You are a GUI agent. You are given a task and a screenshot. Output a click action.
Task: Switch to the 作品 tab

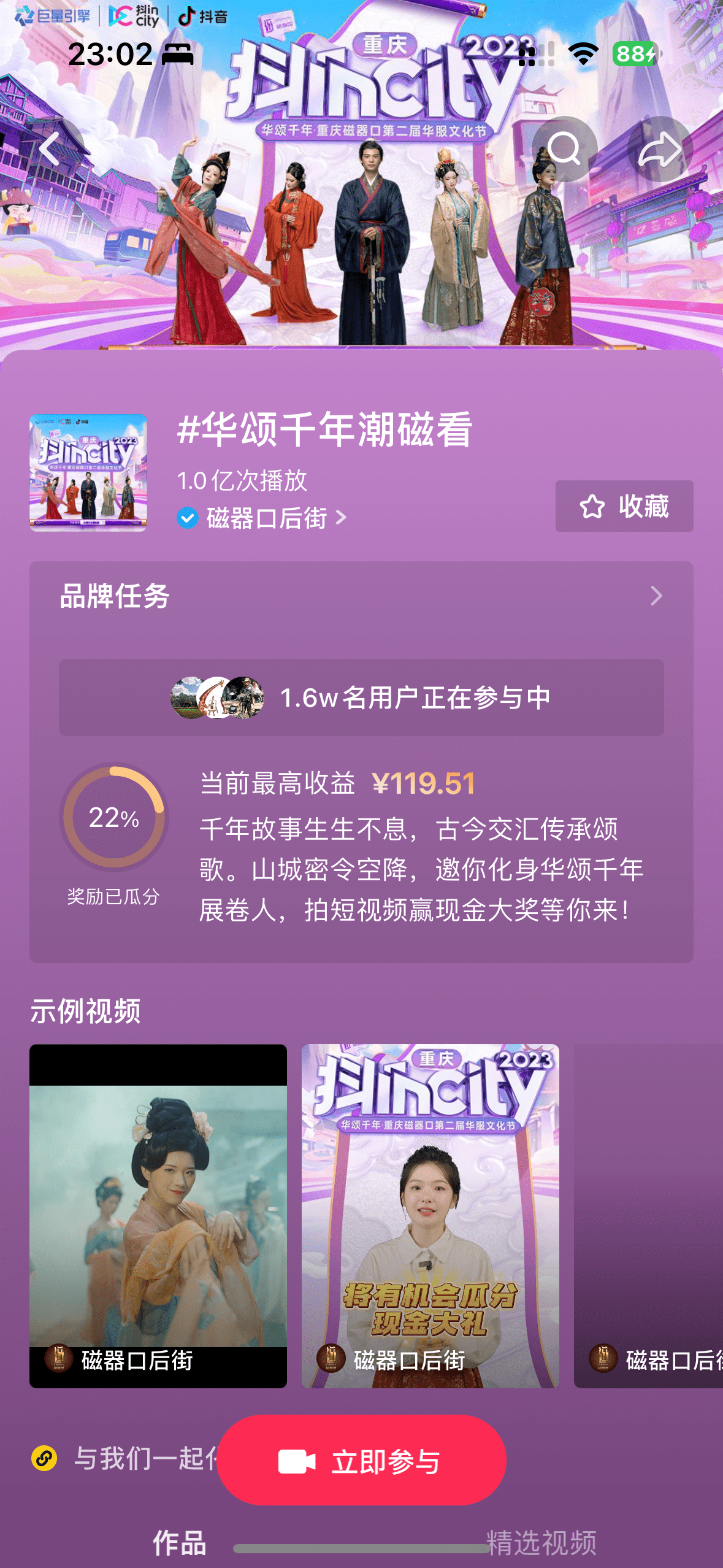coord(179,1542)
